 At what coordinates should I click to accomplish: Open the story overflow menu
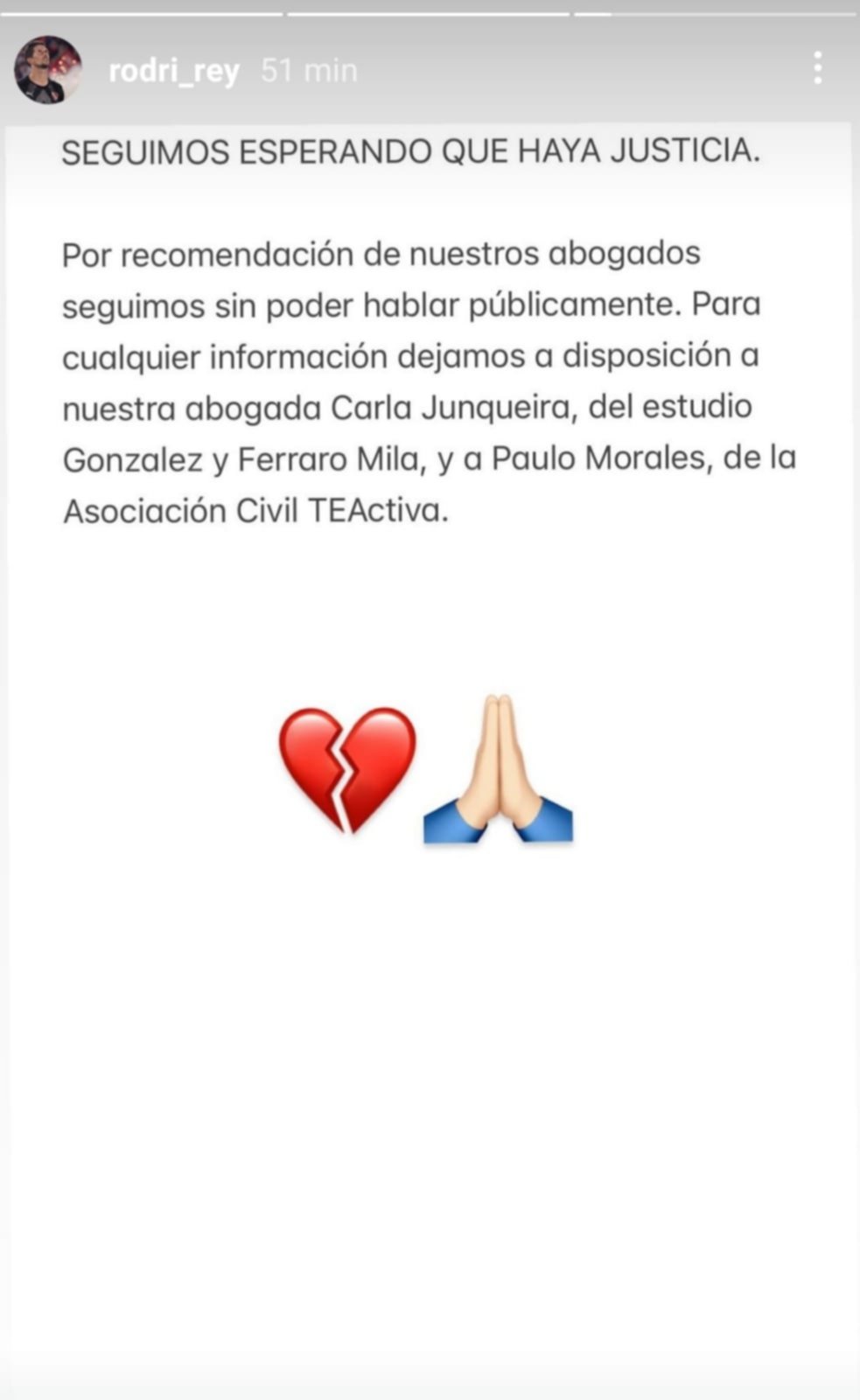[817, 68]
